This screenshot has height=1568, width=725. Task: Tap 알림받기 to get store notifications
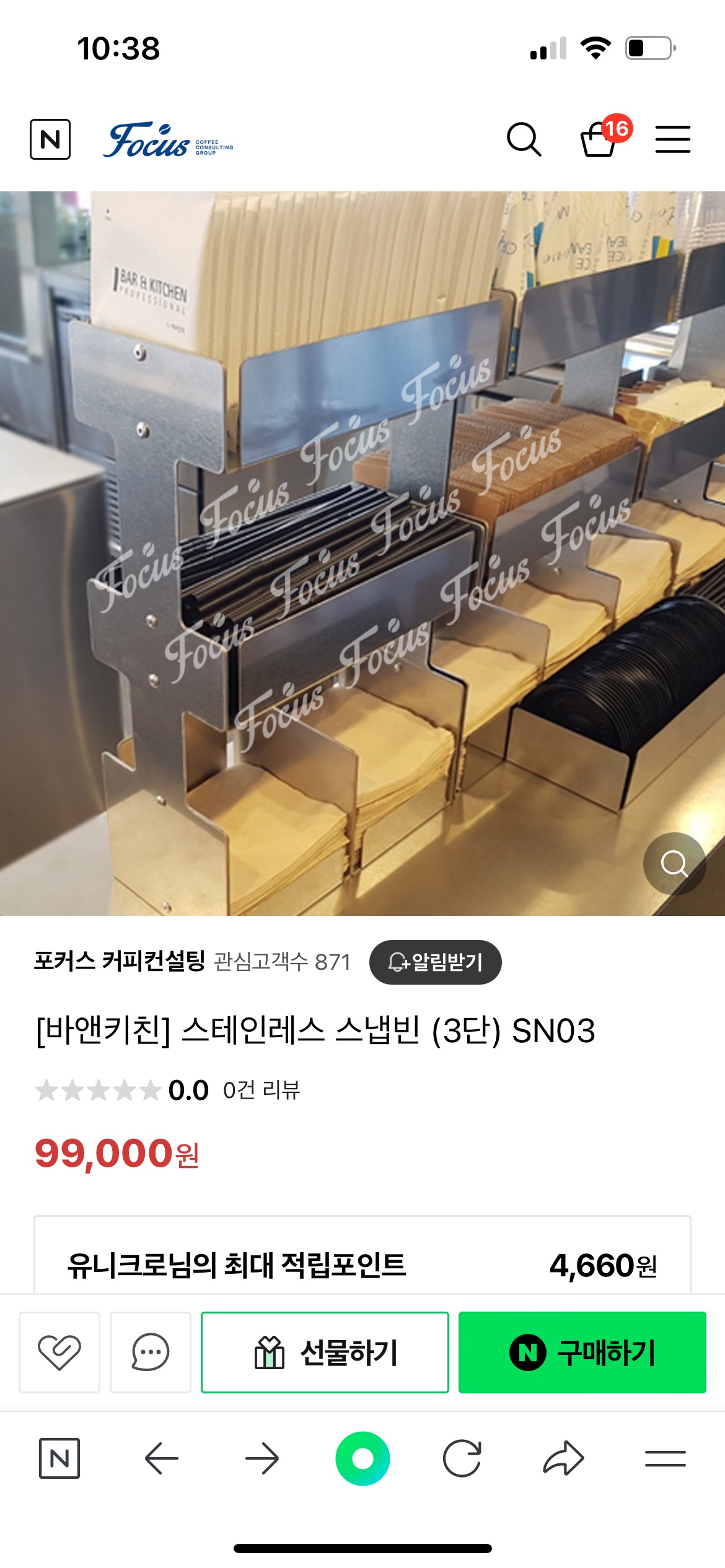point(435,962)
